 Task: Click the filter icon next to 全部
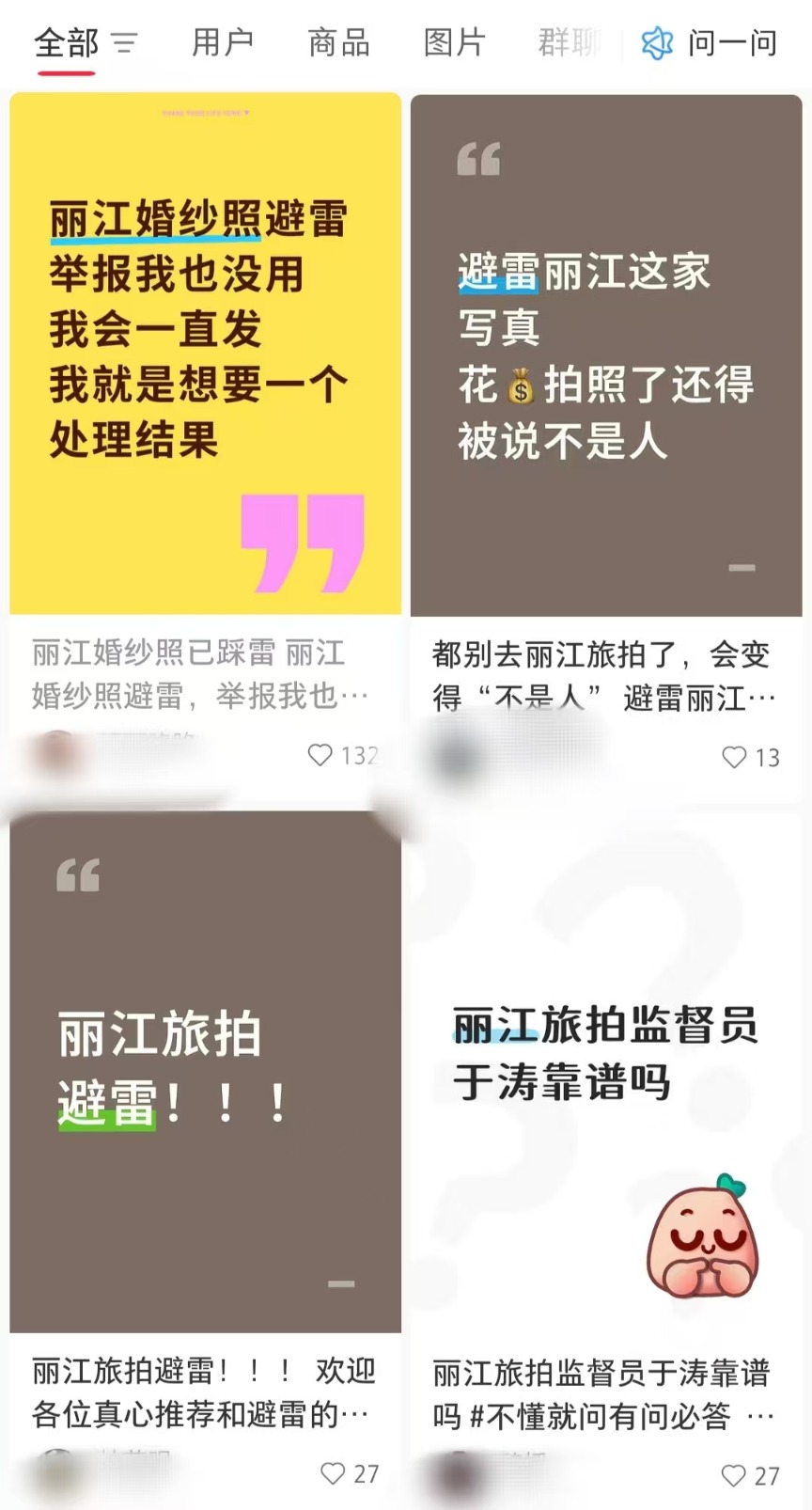[124, 40]
